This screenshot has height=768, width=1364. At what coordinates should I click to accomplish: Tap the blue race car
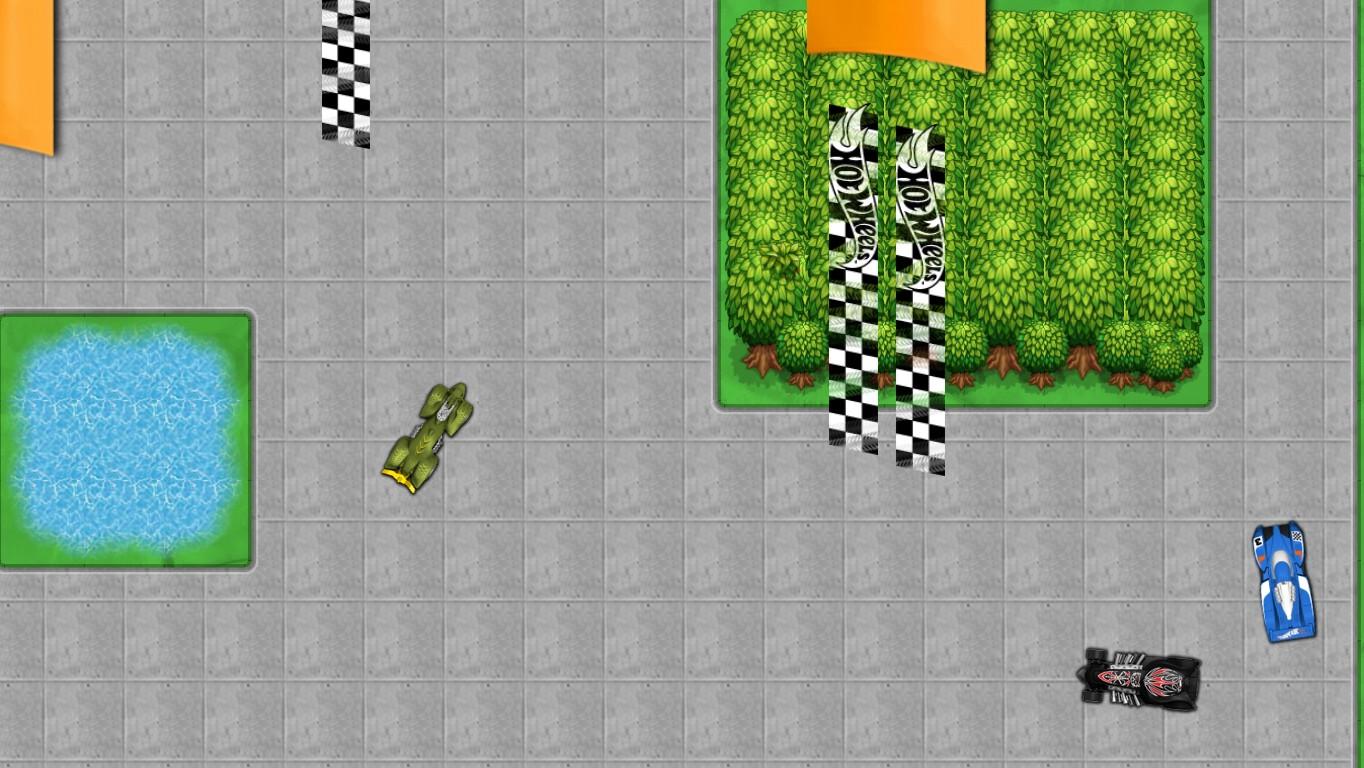tap(1282, 581)
